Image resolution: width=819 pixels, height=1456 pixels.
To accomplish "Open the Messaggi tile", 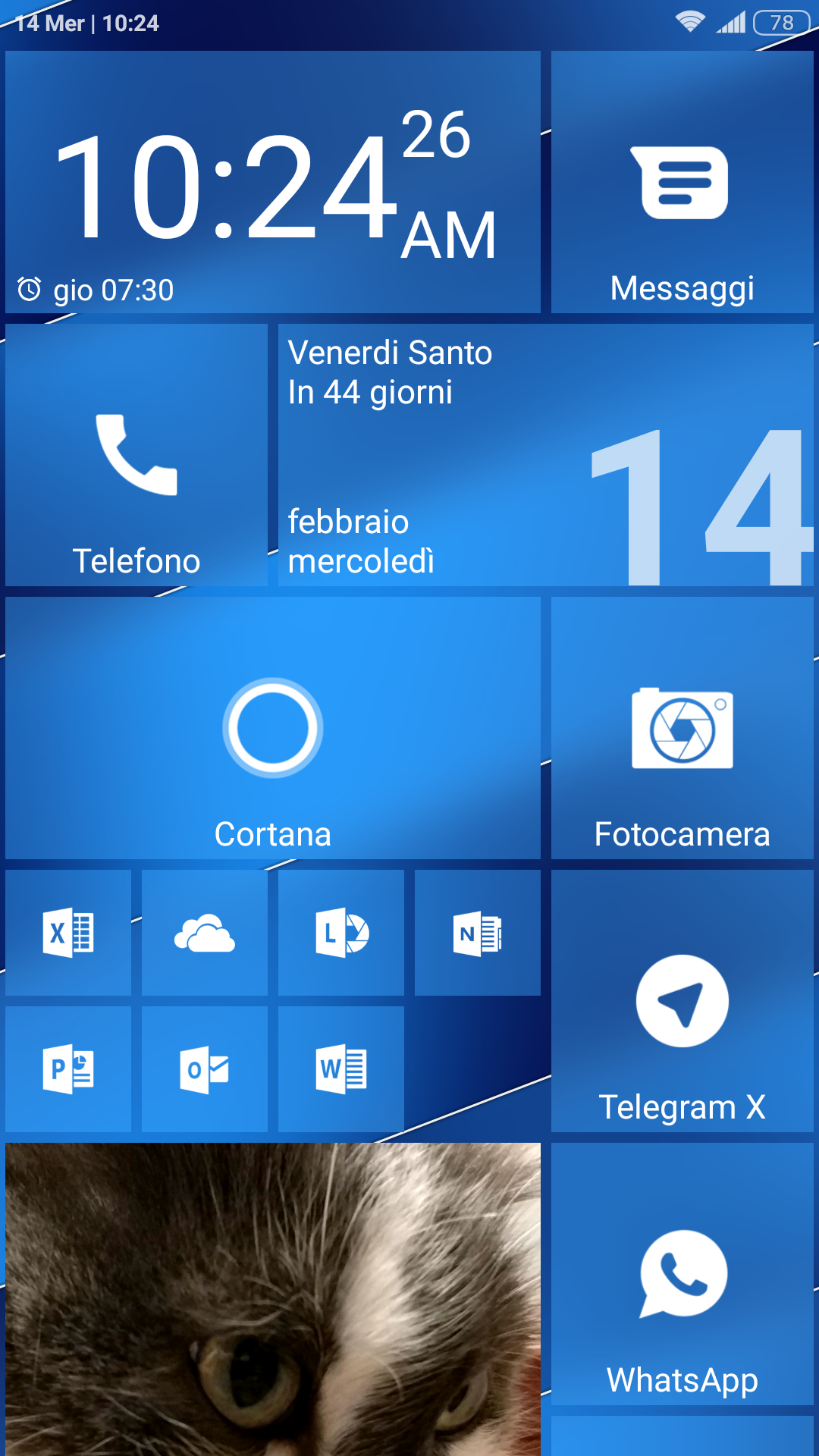I will point(682,182).
